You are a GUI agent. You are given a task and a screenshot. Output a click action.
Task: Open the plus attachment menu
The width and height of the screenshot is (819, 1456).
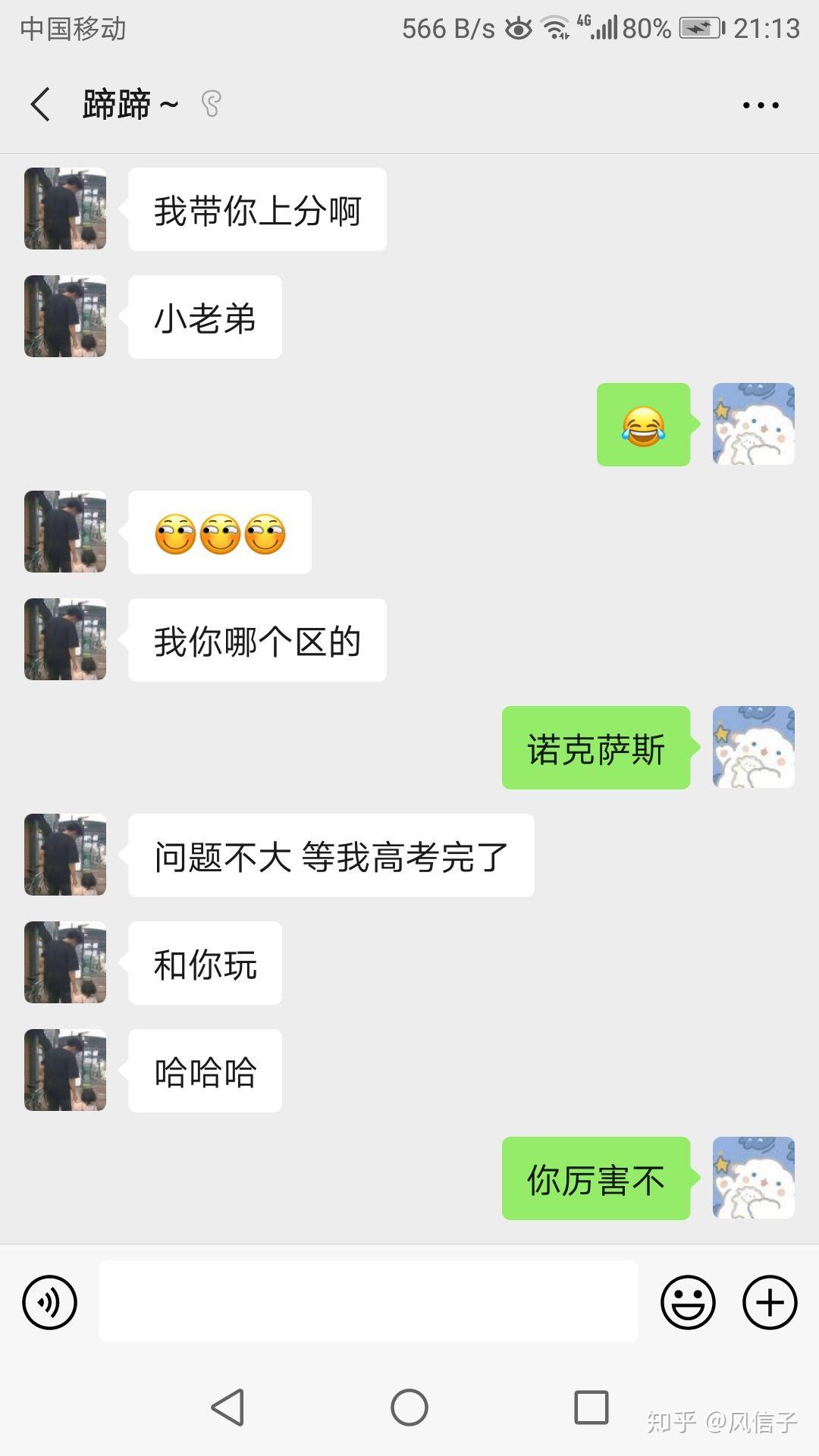pos(770,1302)
